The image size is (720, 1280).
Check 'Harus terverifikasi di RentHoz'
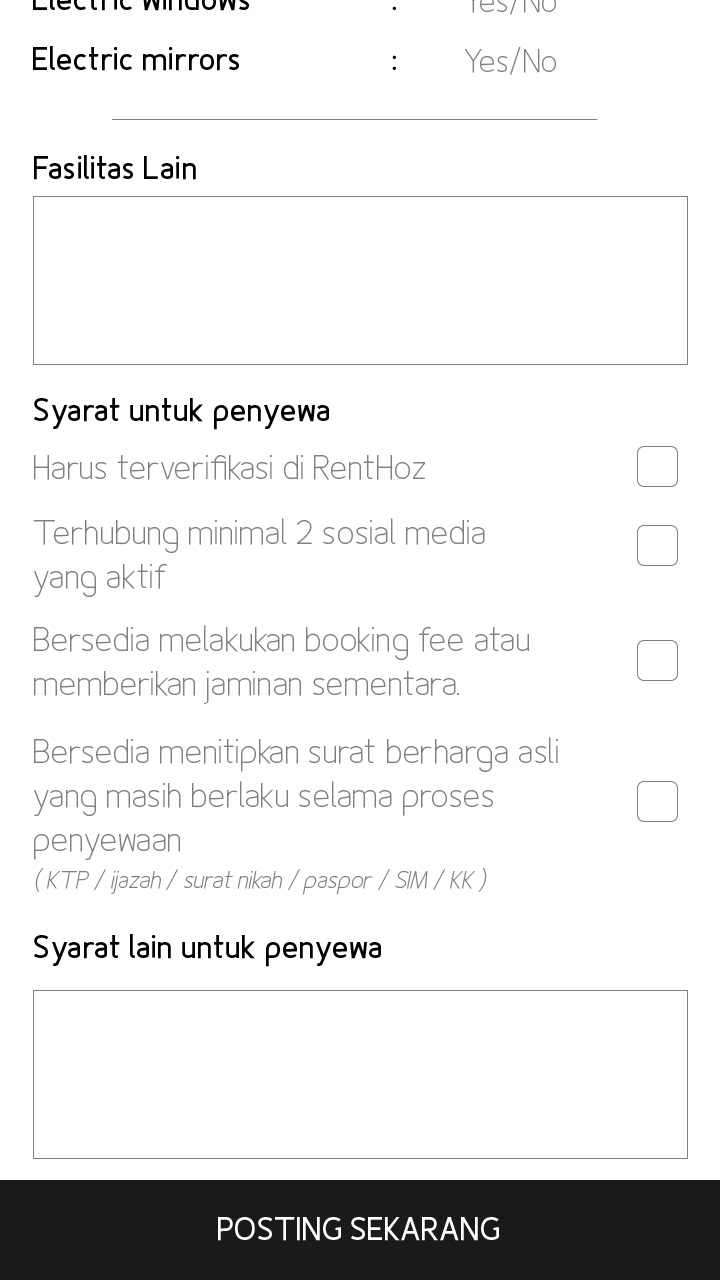click(x=657, y=467)
